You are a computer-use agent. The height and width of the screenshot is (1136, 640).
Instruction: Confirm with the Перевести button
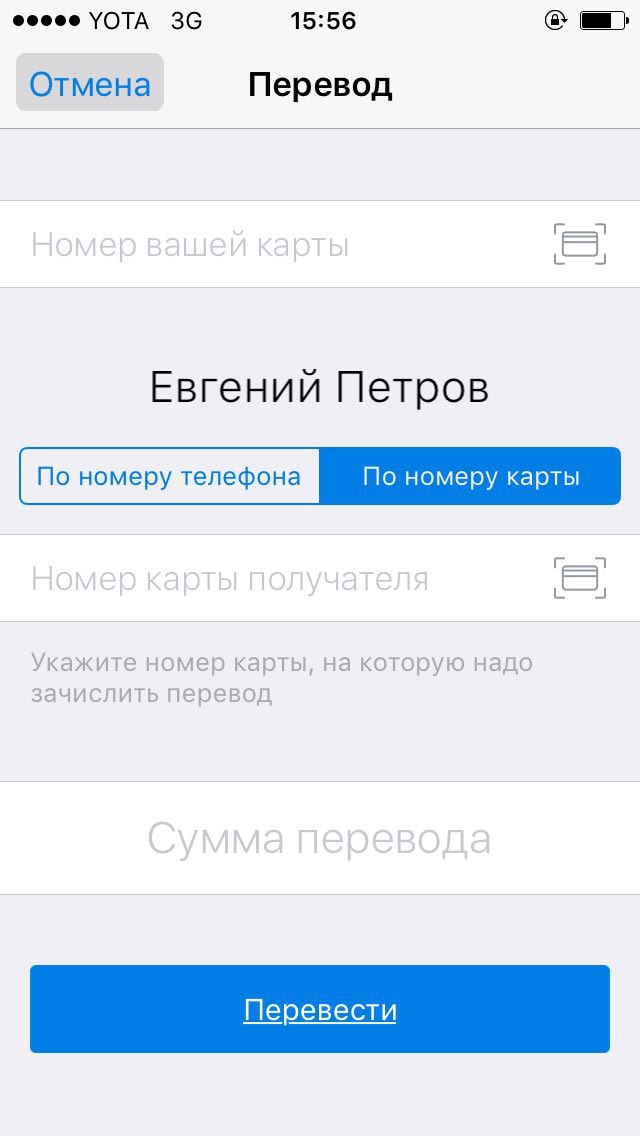point(320,1009)
